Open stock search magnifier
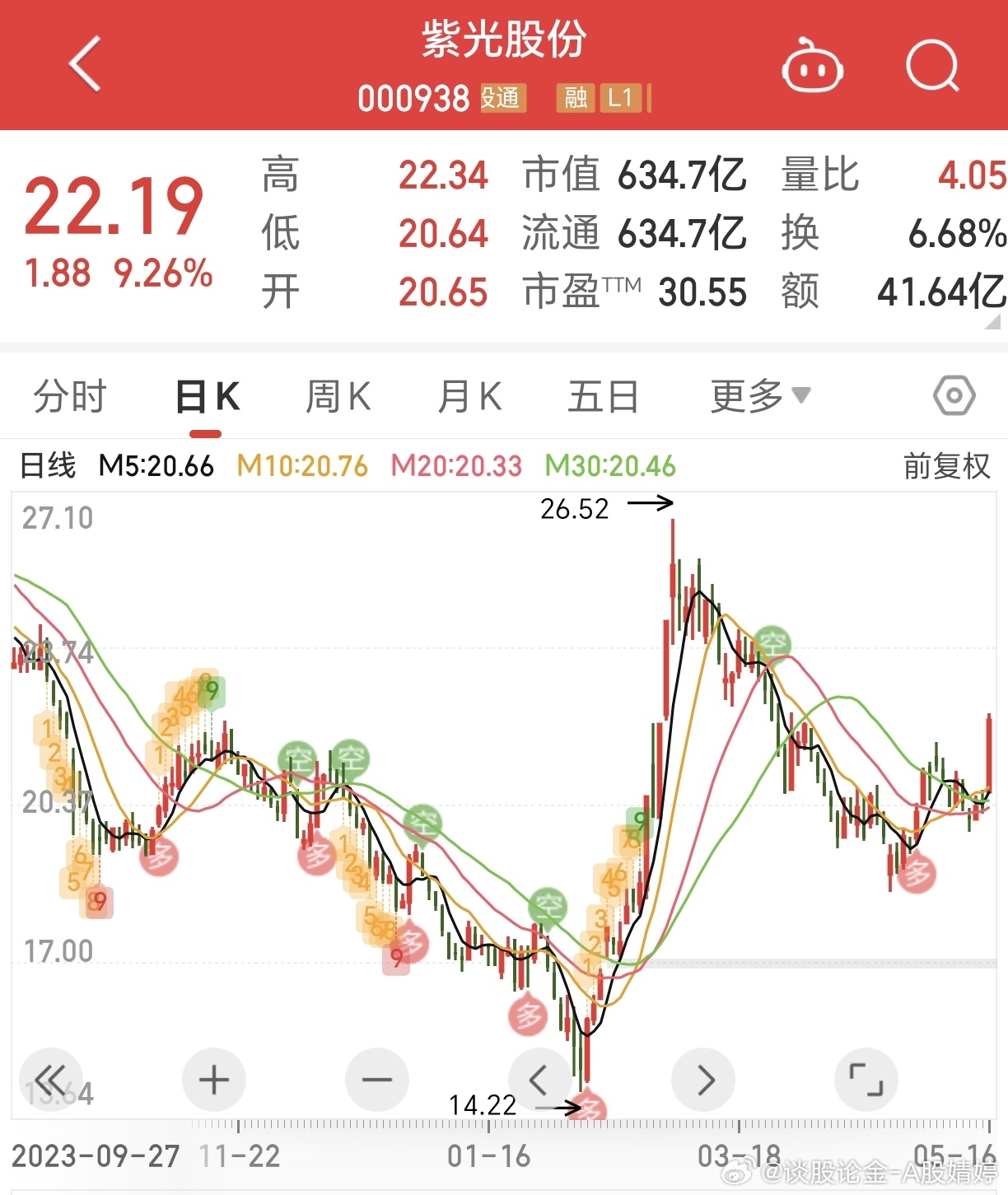The height and width of the screenshot is (1195, 1008). [x=932, y=66]
